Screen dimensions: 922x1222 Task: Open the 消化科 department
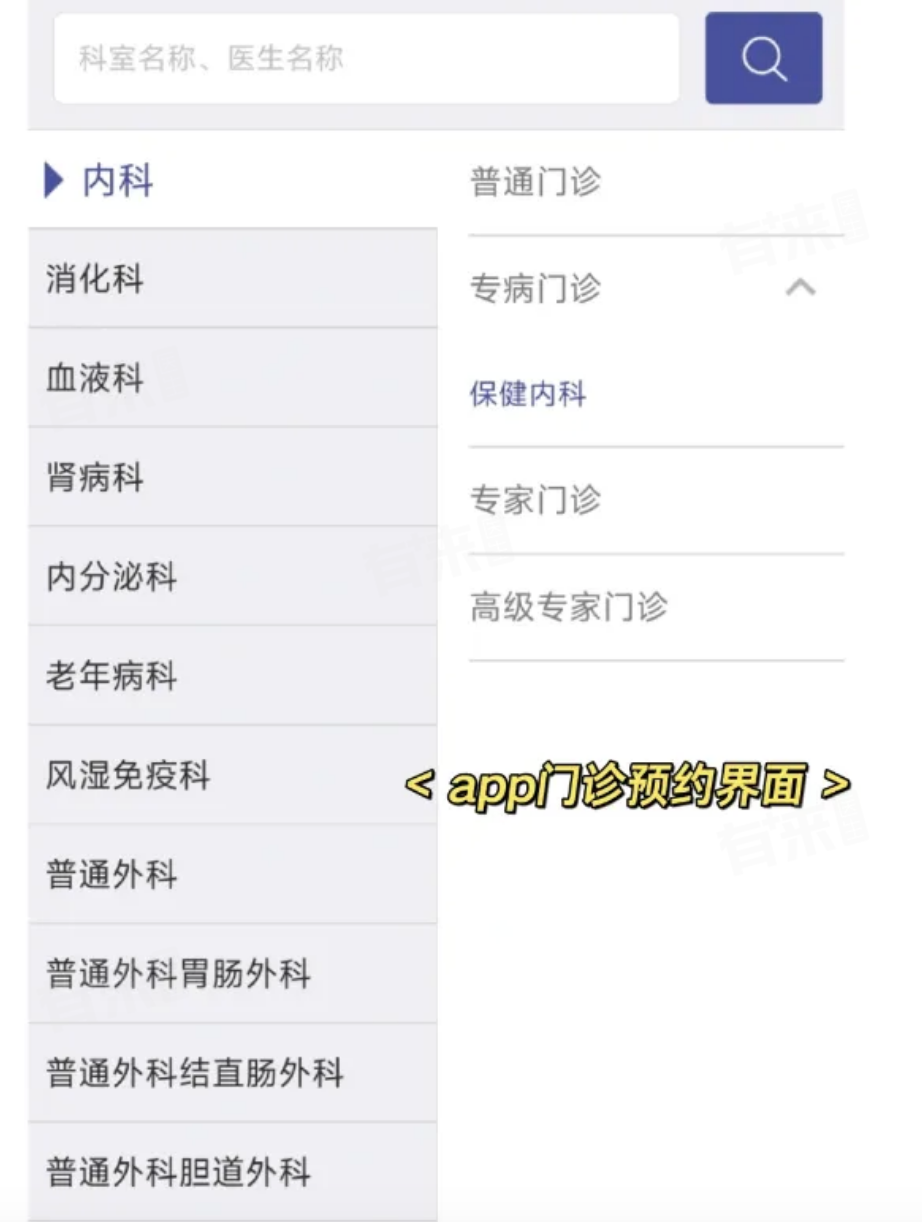95,279
